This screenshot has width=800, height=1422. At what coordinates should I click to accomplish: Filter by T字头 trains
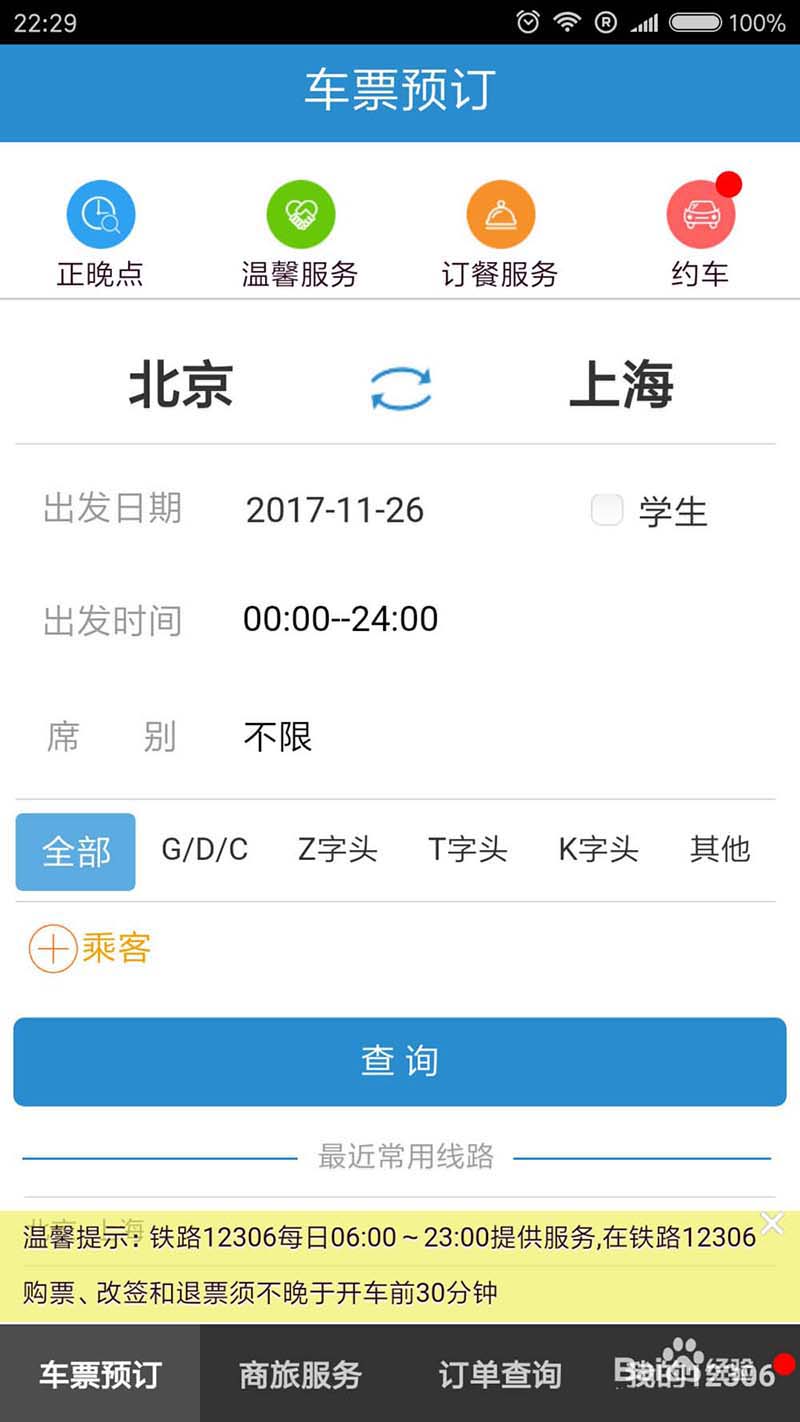pyautogui.click(x=468, y=850)
